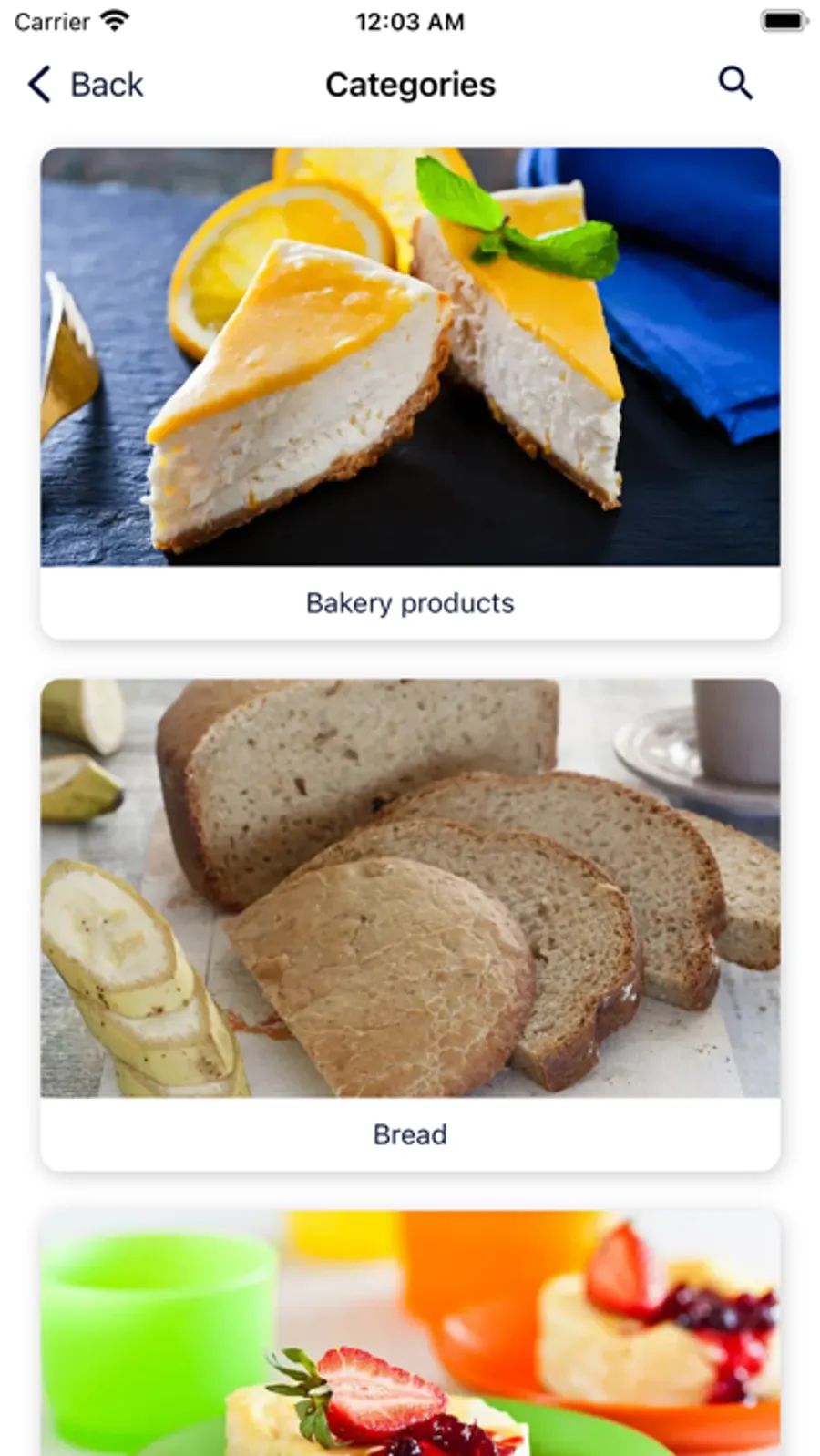Viewport: 820px width, 1456px height.
Task: Select the Bread category card
Action: coord(410,923)
